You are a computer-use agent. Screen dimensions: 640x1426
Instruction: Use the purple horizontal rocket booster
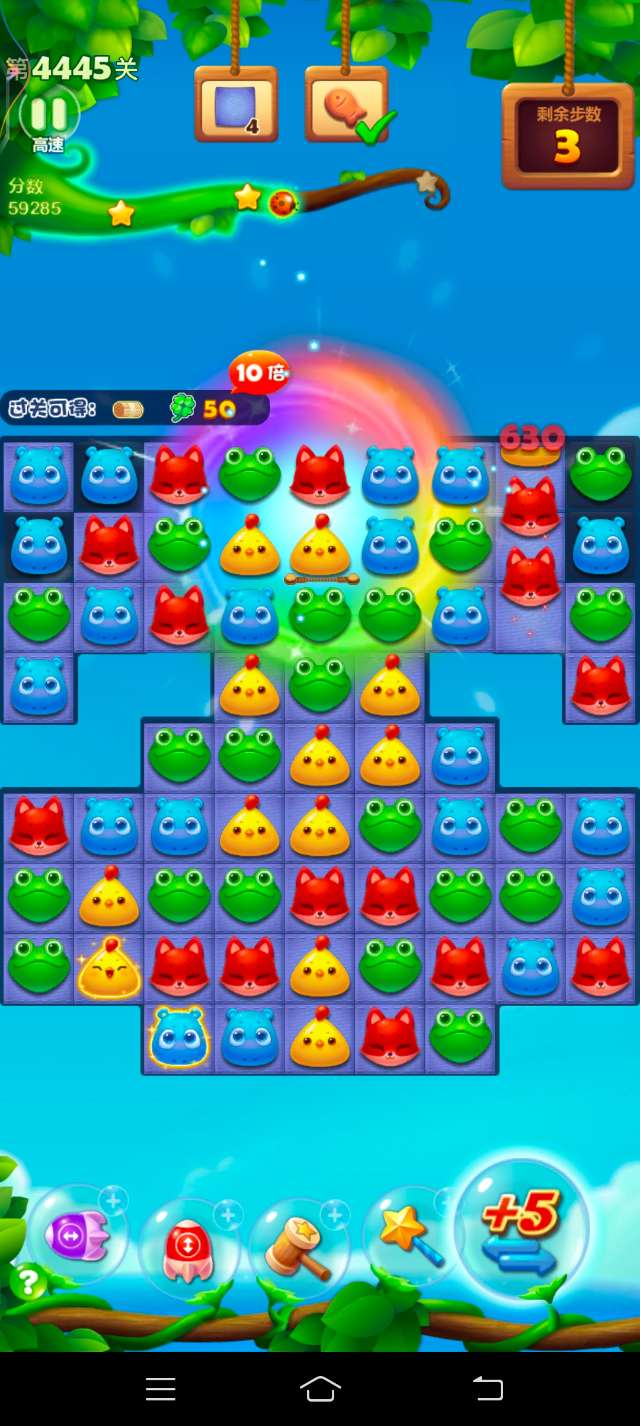[x=77, y=1236]
